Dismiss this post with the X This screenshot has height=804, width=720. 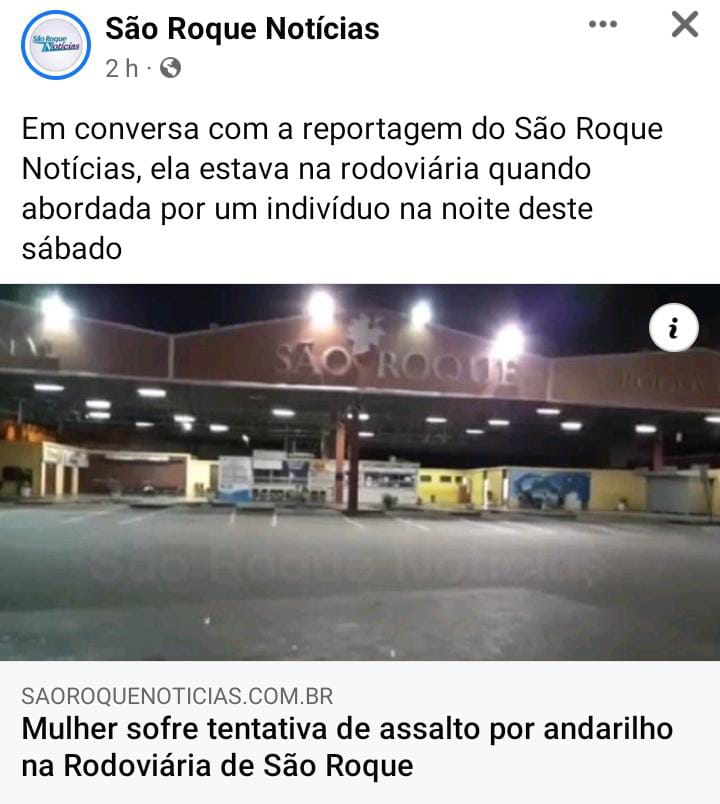coord(685,24)
